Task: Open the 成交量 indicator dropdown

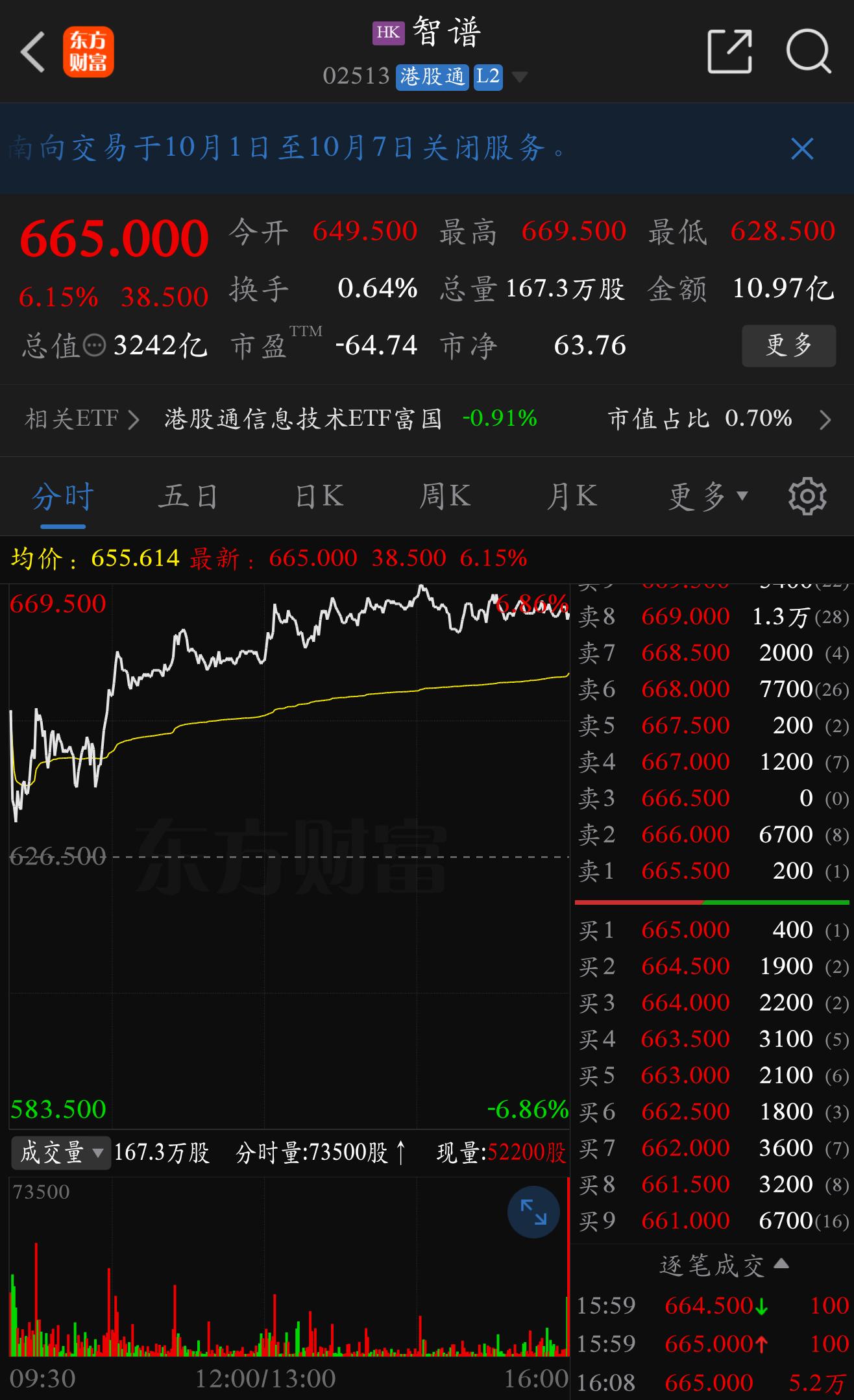Action: (x=61, y=1153)
